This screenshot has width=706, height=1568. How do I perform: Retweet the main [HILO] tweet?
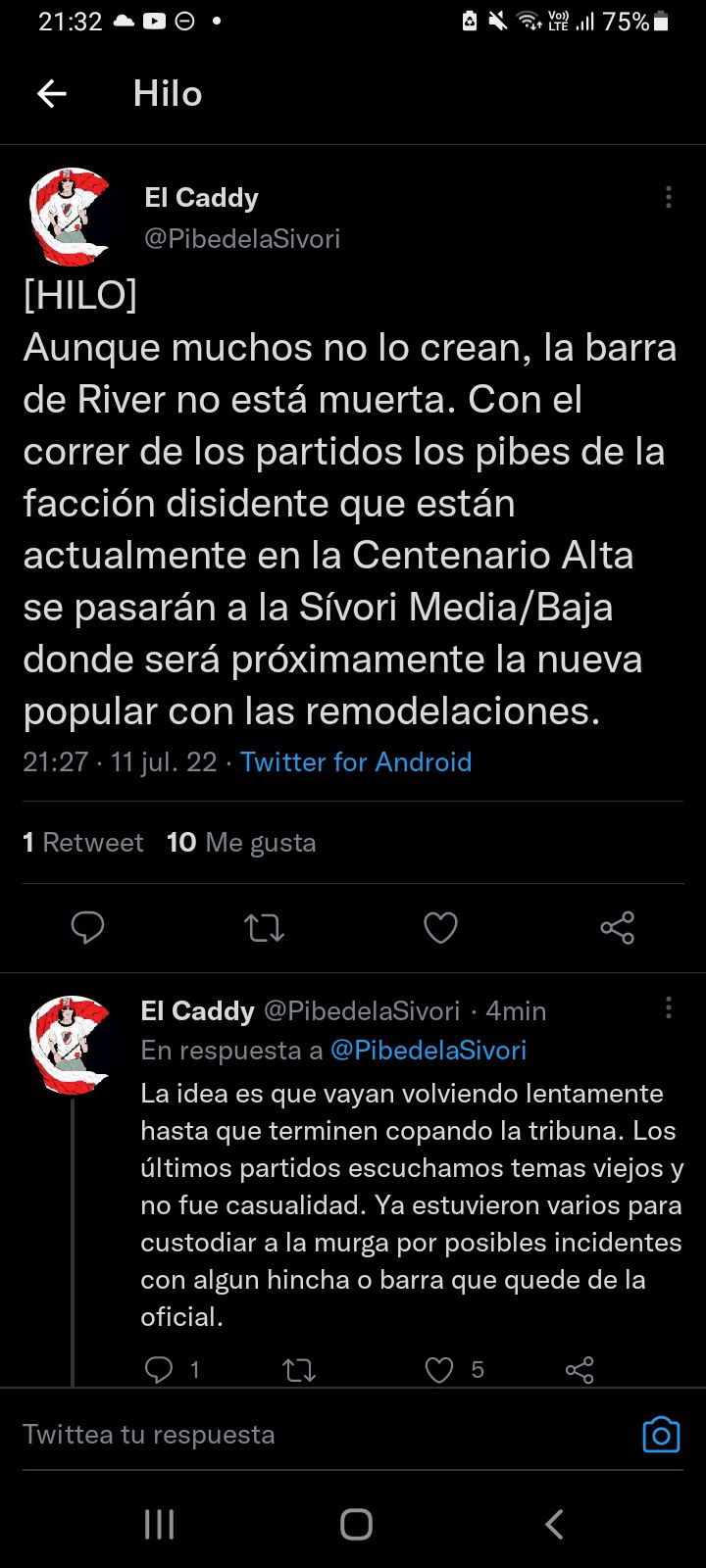coord(264,928)
